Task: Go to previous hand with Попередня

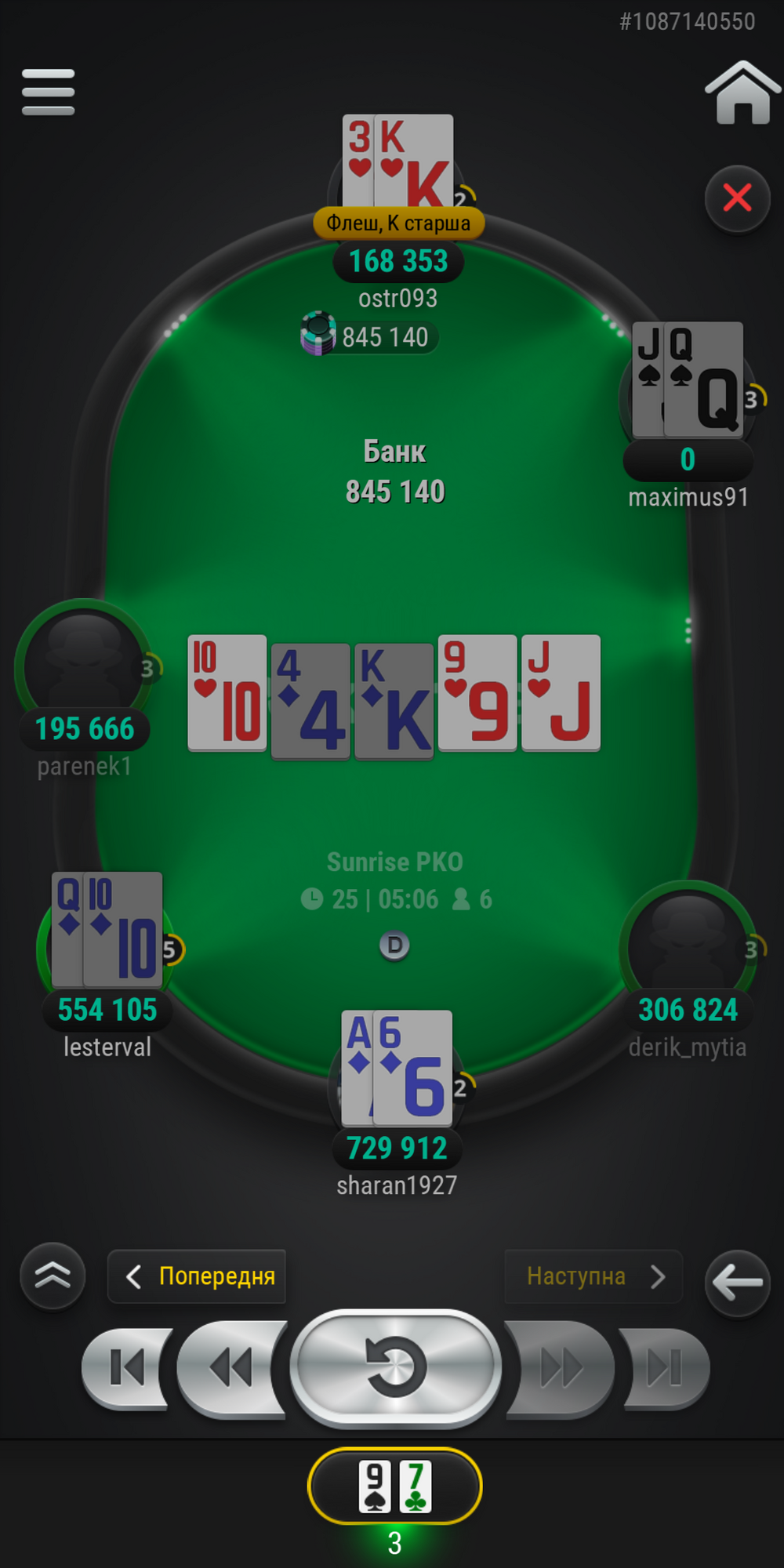Action: click(x=198, y=1276)
